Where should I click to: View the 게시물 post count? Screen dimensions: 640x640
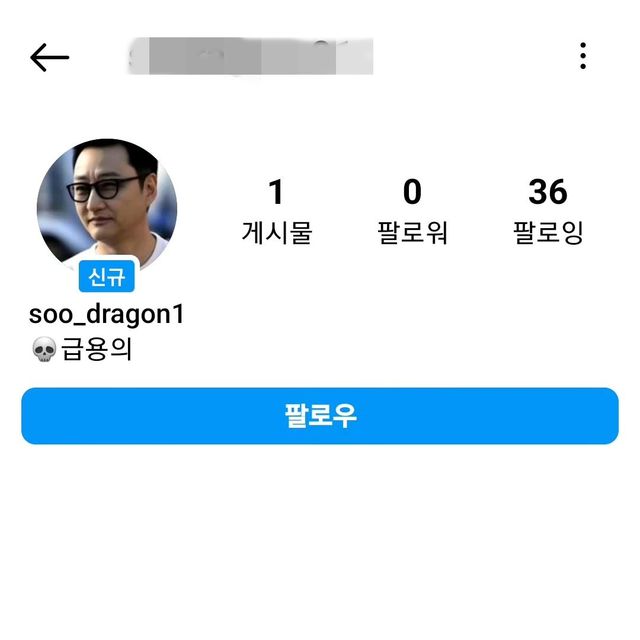tap(277, 210)
